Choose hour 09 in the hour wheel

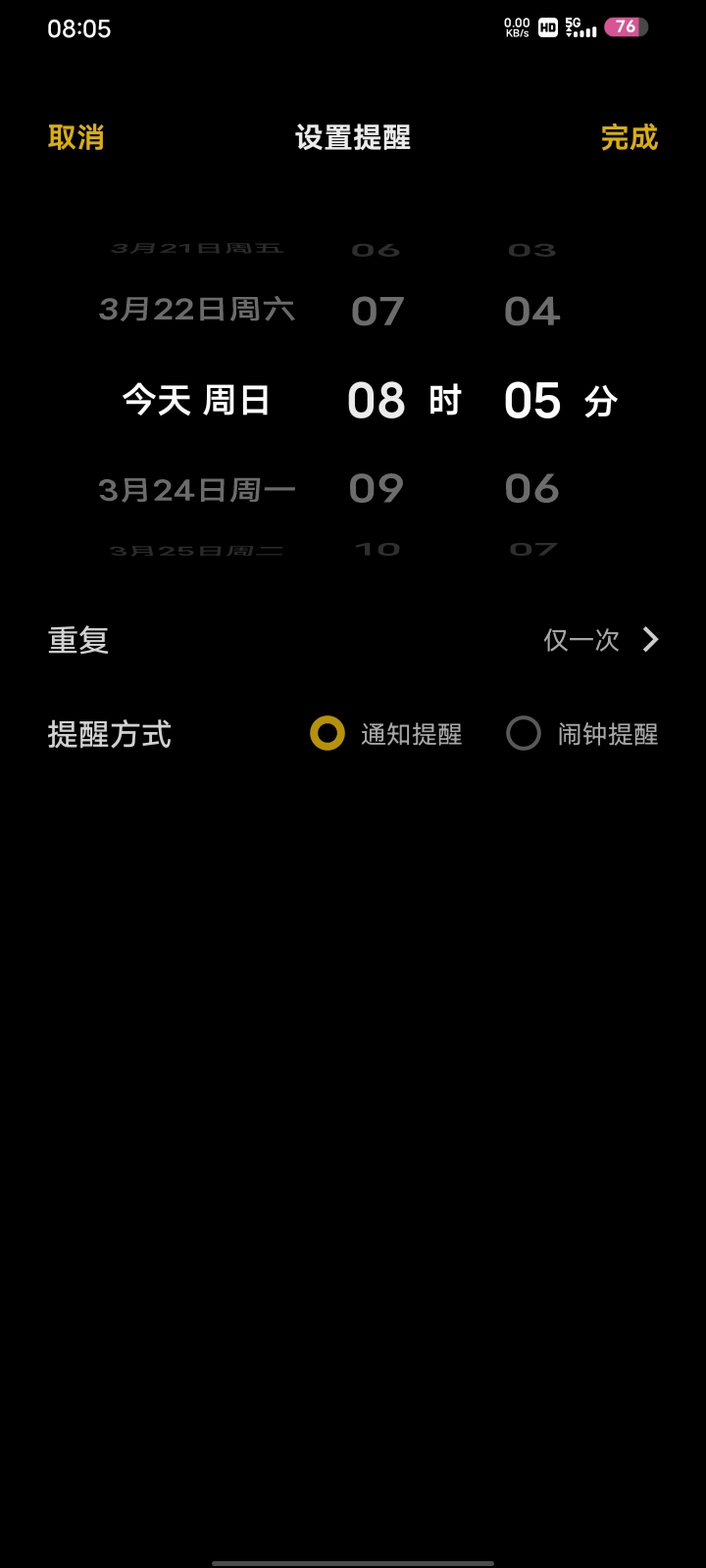click(377, 488)
